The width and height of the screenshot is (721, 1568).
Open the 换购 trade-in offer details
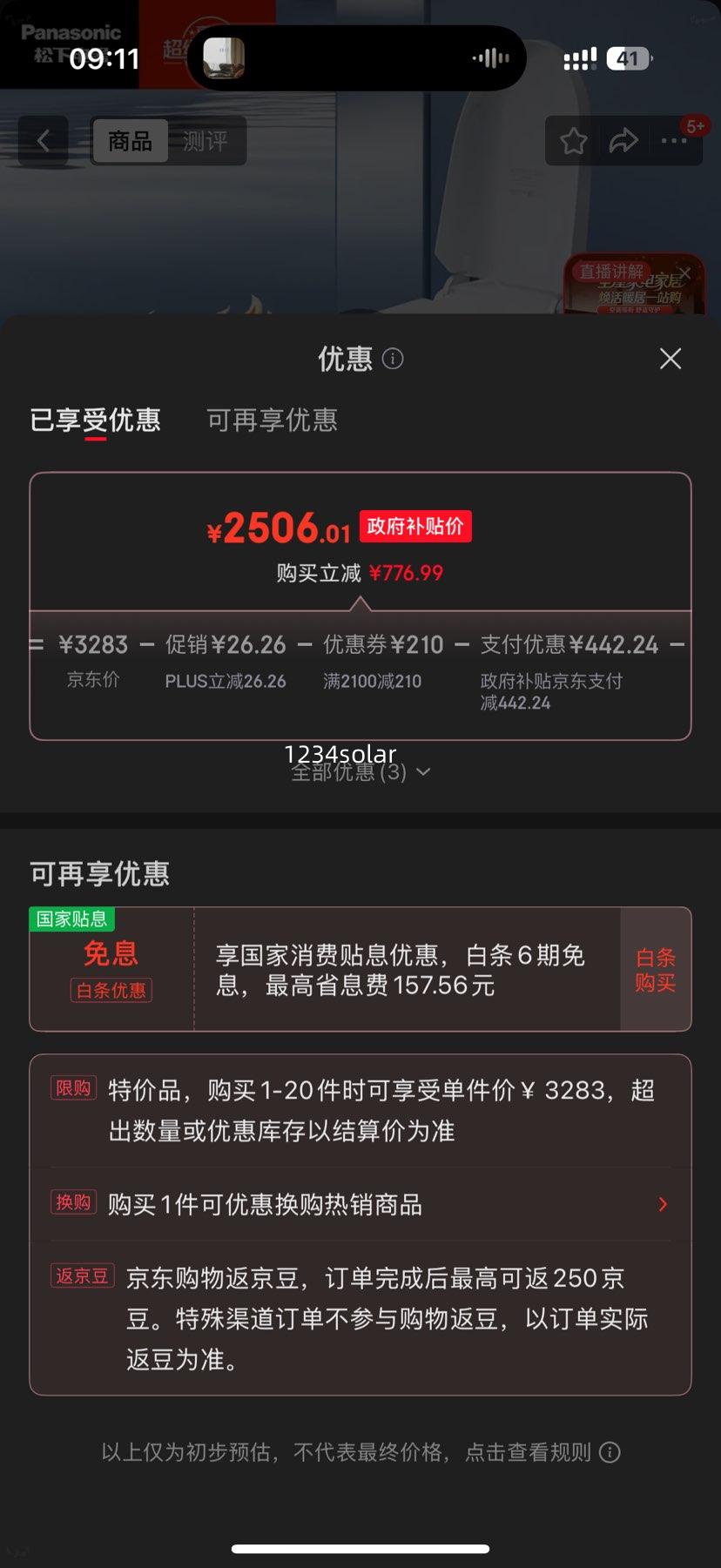[360, 1204]
